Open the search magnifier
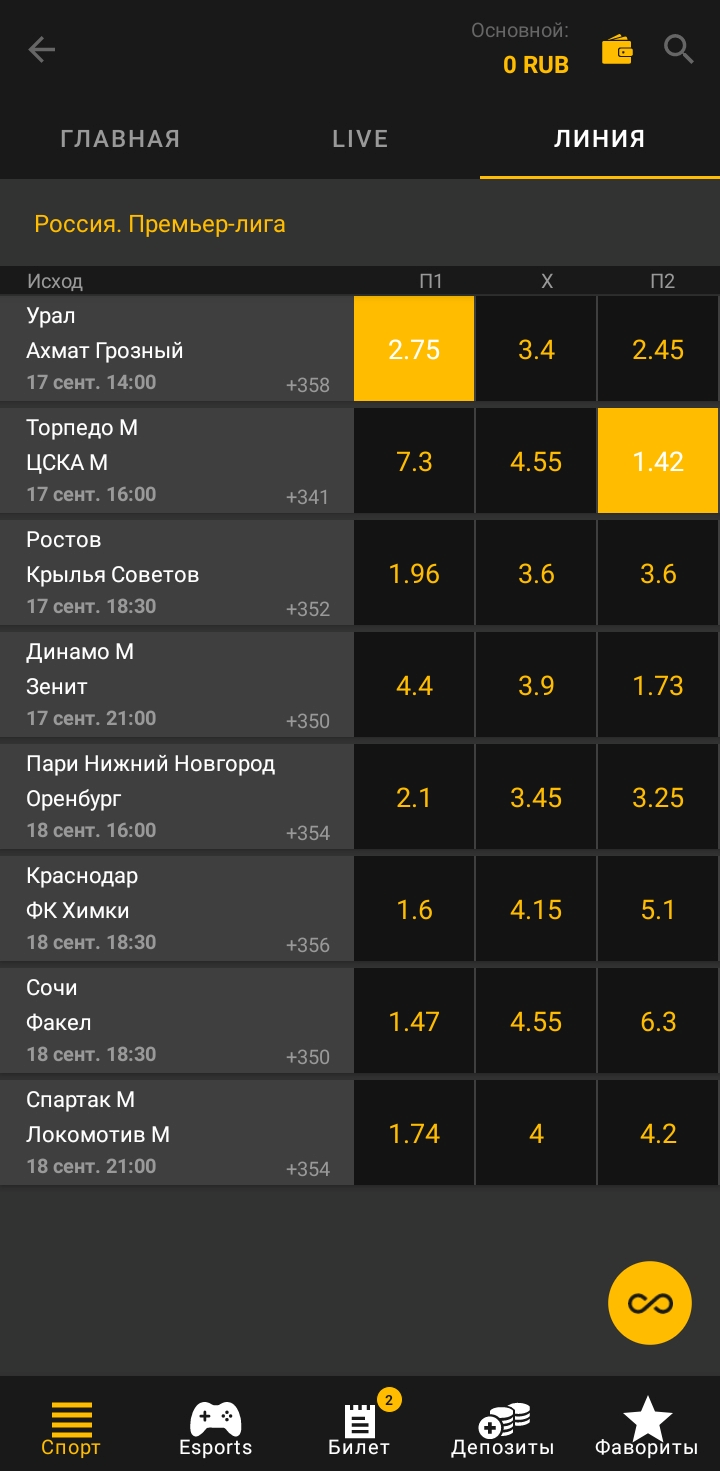Image resolution: width=720 pixels, height=1471 pixels. 679,49
